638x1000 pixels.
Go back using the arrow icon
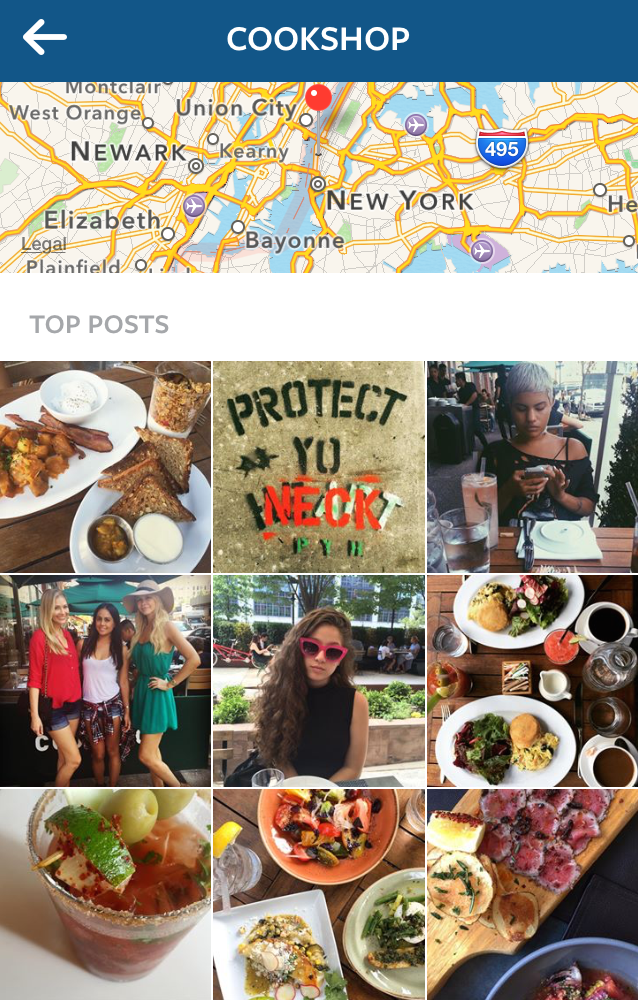[45, 39]
